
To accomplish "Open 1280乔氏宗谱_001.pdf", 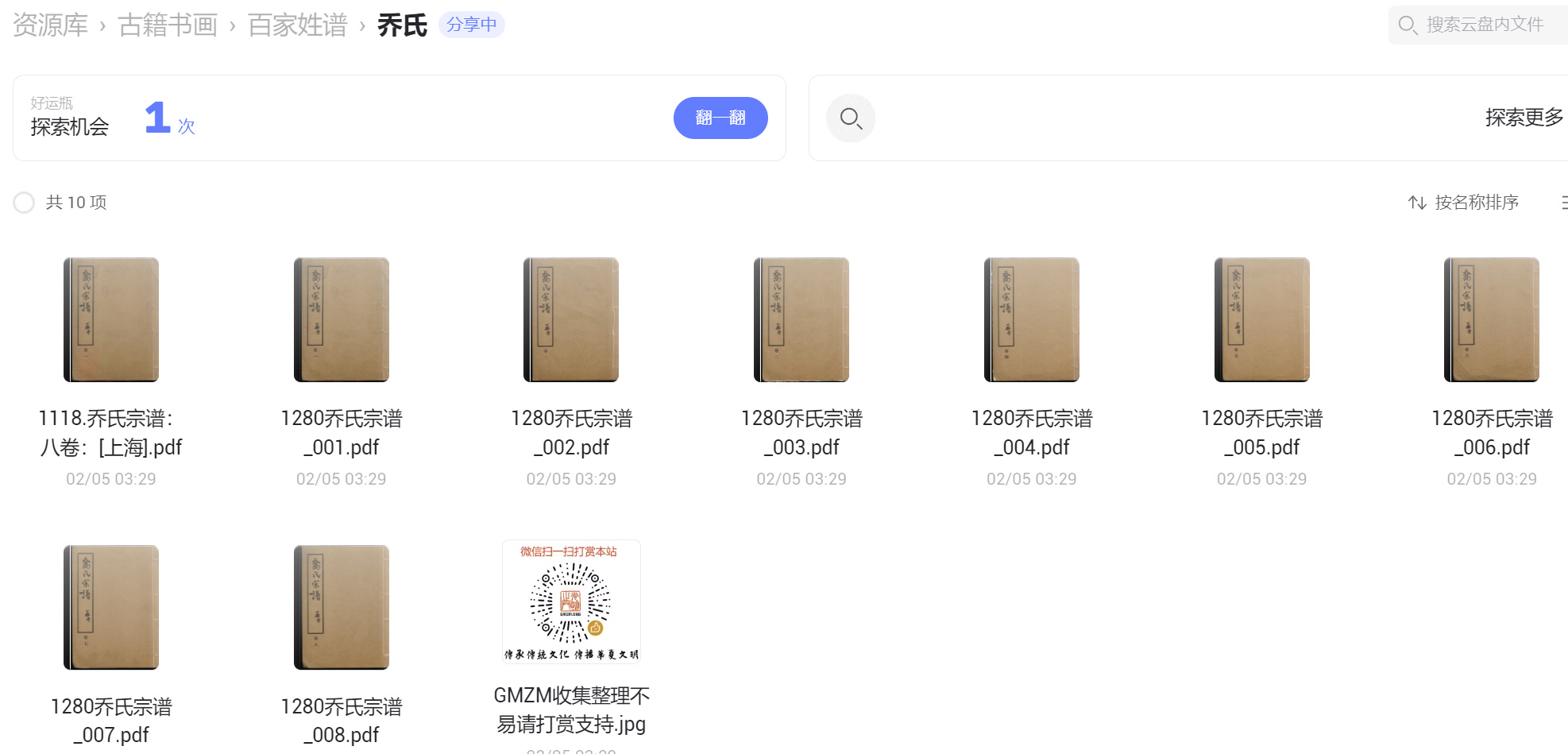I will click(342, 320).
